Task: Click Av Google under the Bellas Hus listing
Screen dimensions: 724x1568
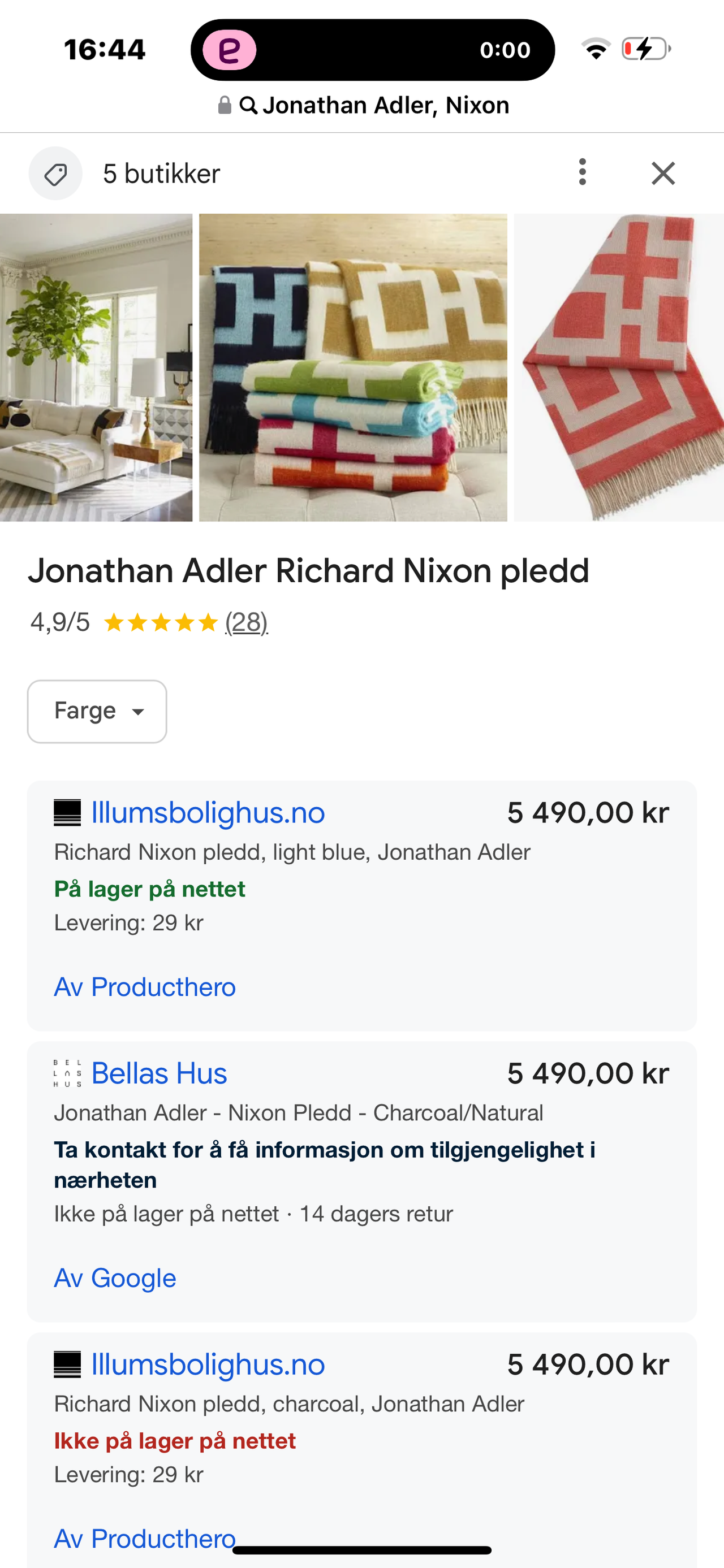Action: click(x=114, y=1278)
